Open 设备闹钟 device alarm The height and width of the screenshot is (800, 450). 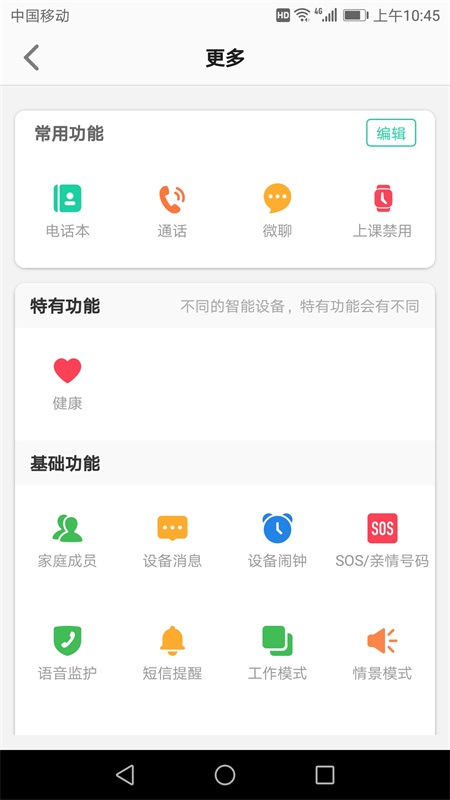click(x=278, y=541)
